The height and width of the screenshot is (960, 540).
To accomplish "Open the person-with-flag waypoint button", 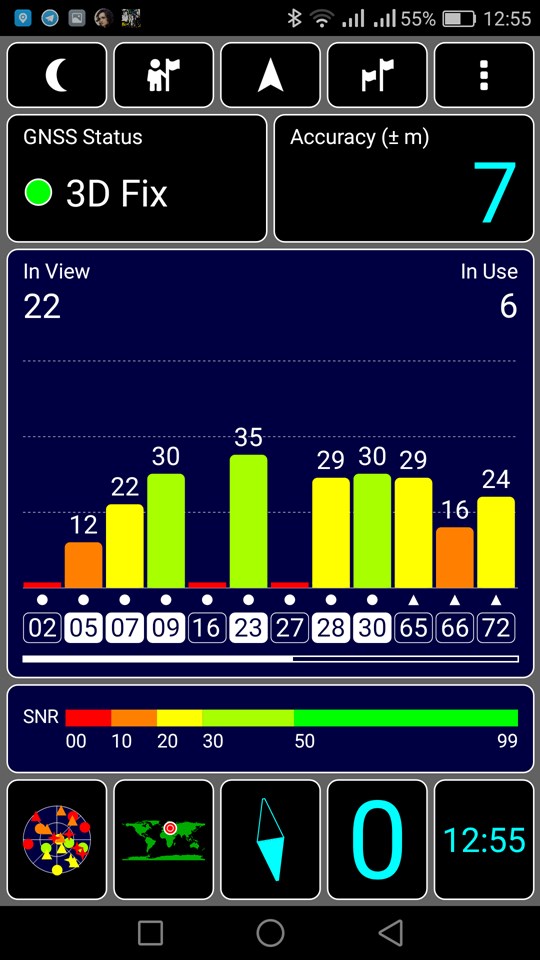I will coord(163,75).
